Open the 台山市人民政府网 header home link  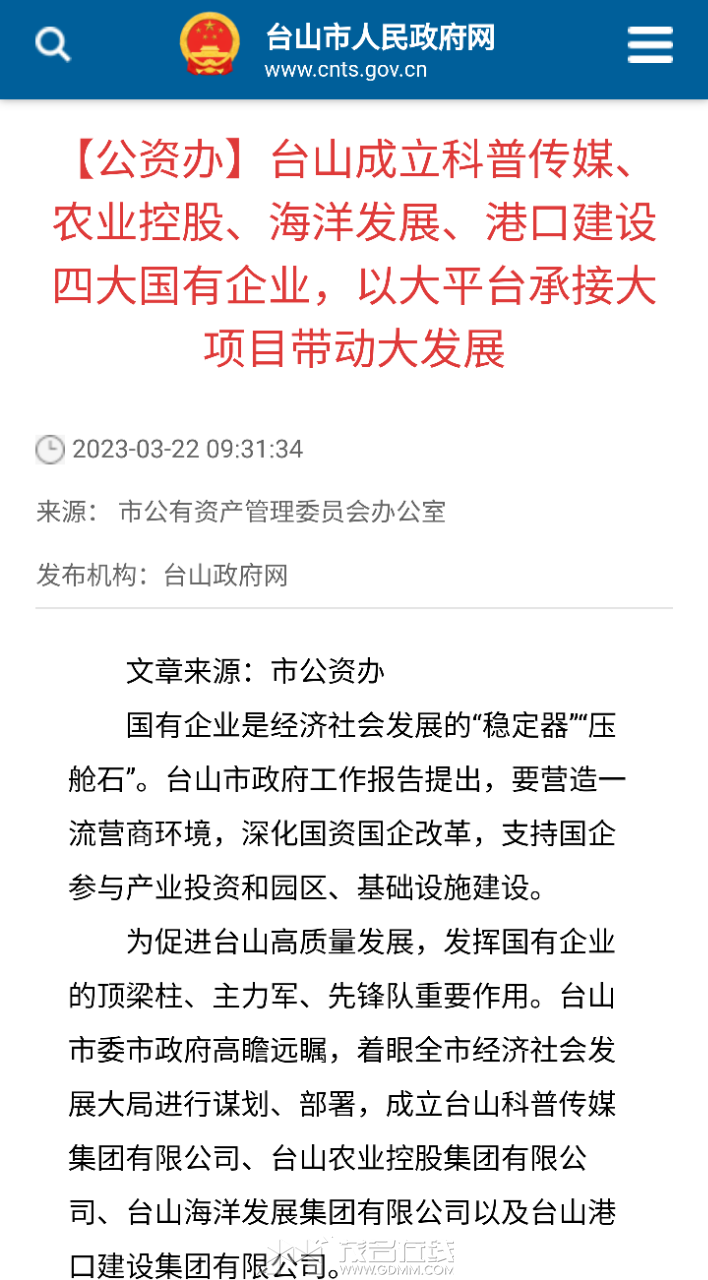(379, 39)
